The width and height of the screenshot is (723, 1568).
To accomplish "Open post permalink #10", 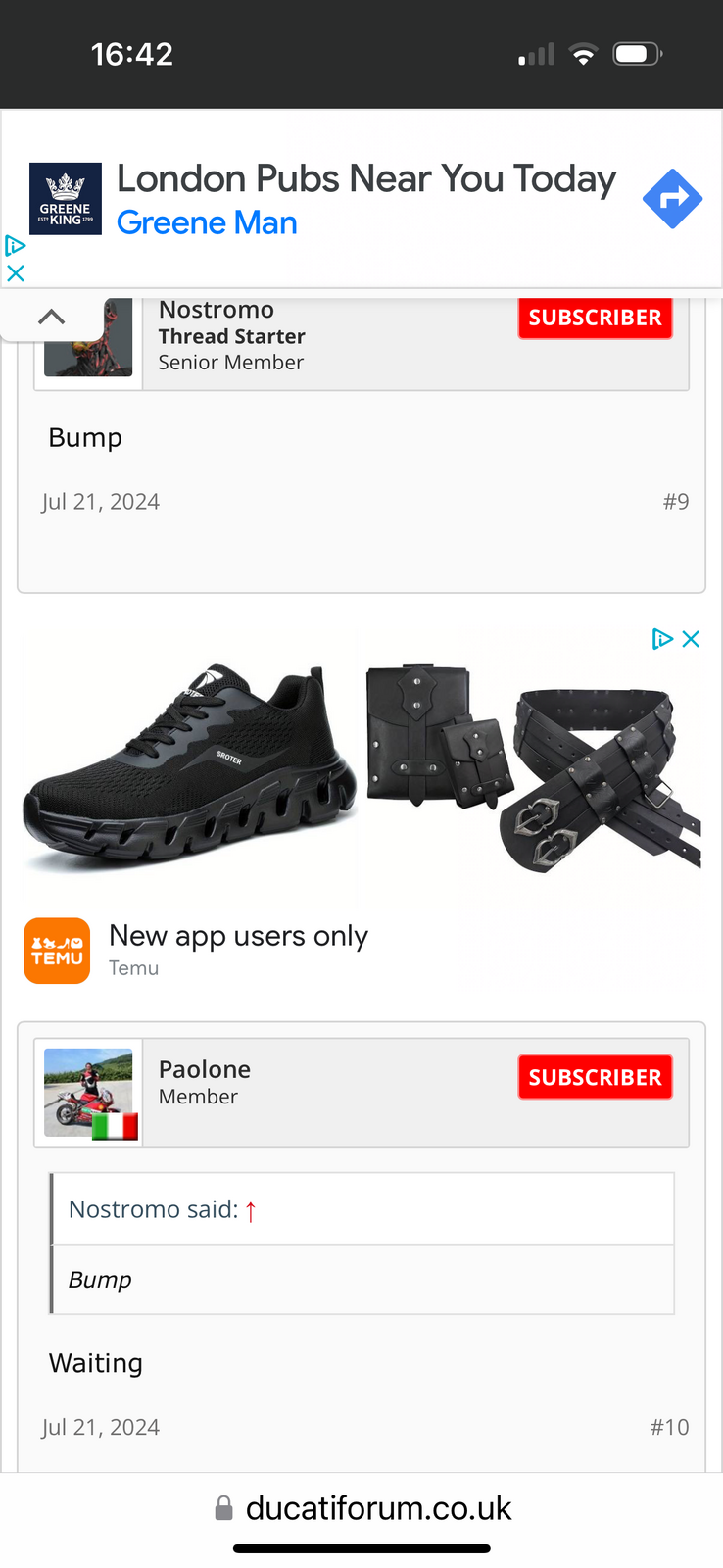I will [669, 1427].
